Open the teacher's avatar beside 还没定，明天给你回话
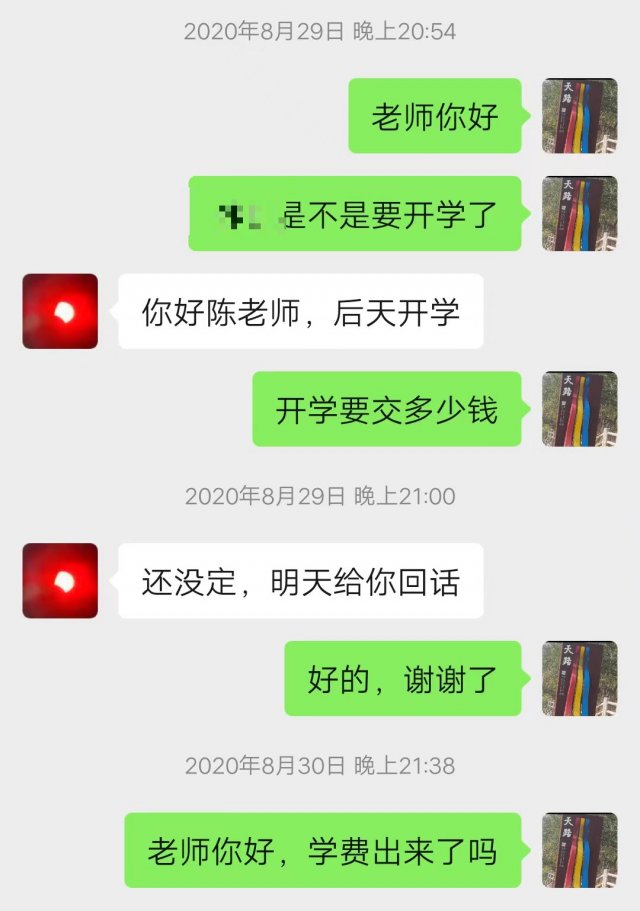Image resolution: width=640 pixels, height=911 pixels. (60, 581)
